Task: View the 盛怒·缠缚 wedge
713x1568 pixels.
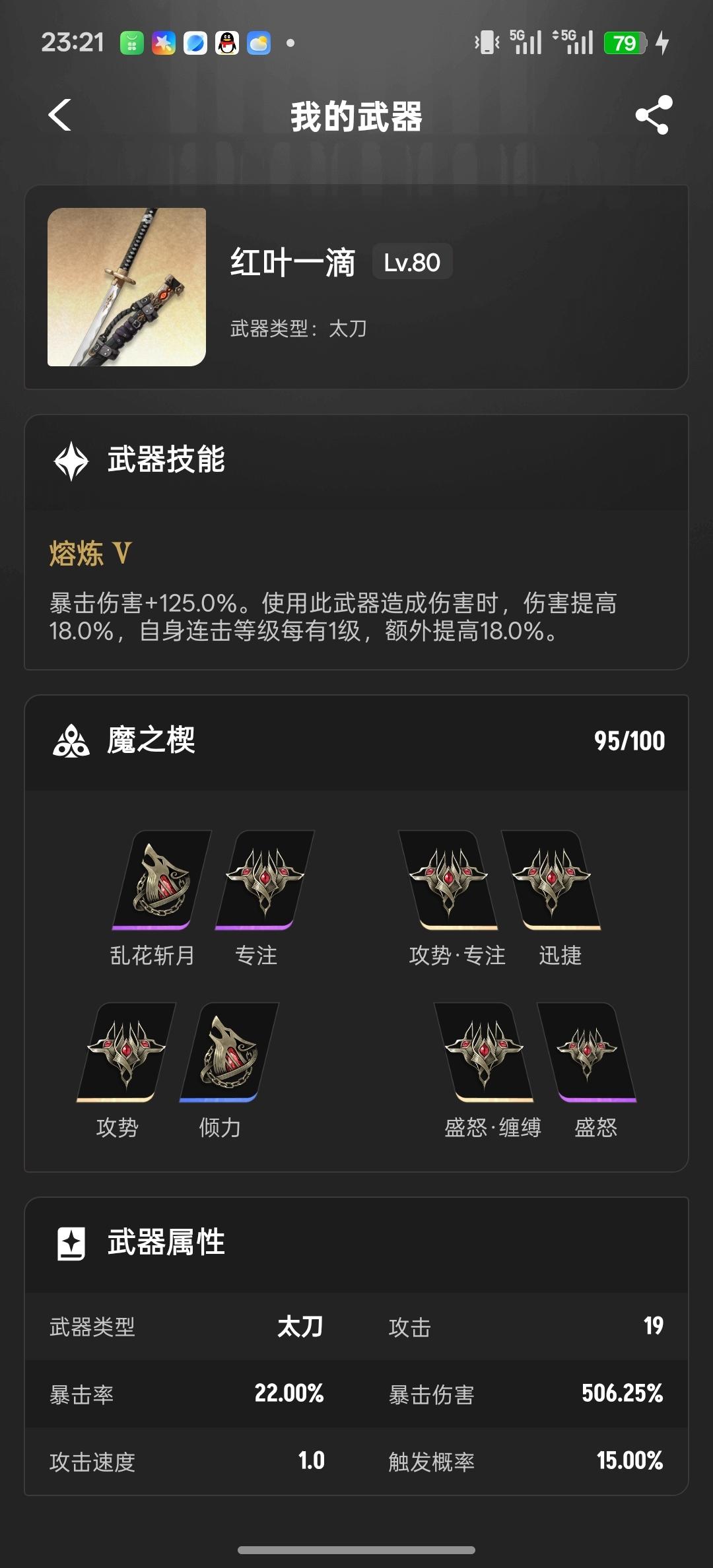Action: [x=484, y=1053]
